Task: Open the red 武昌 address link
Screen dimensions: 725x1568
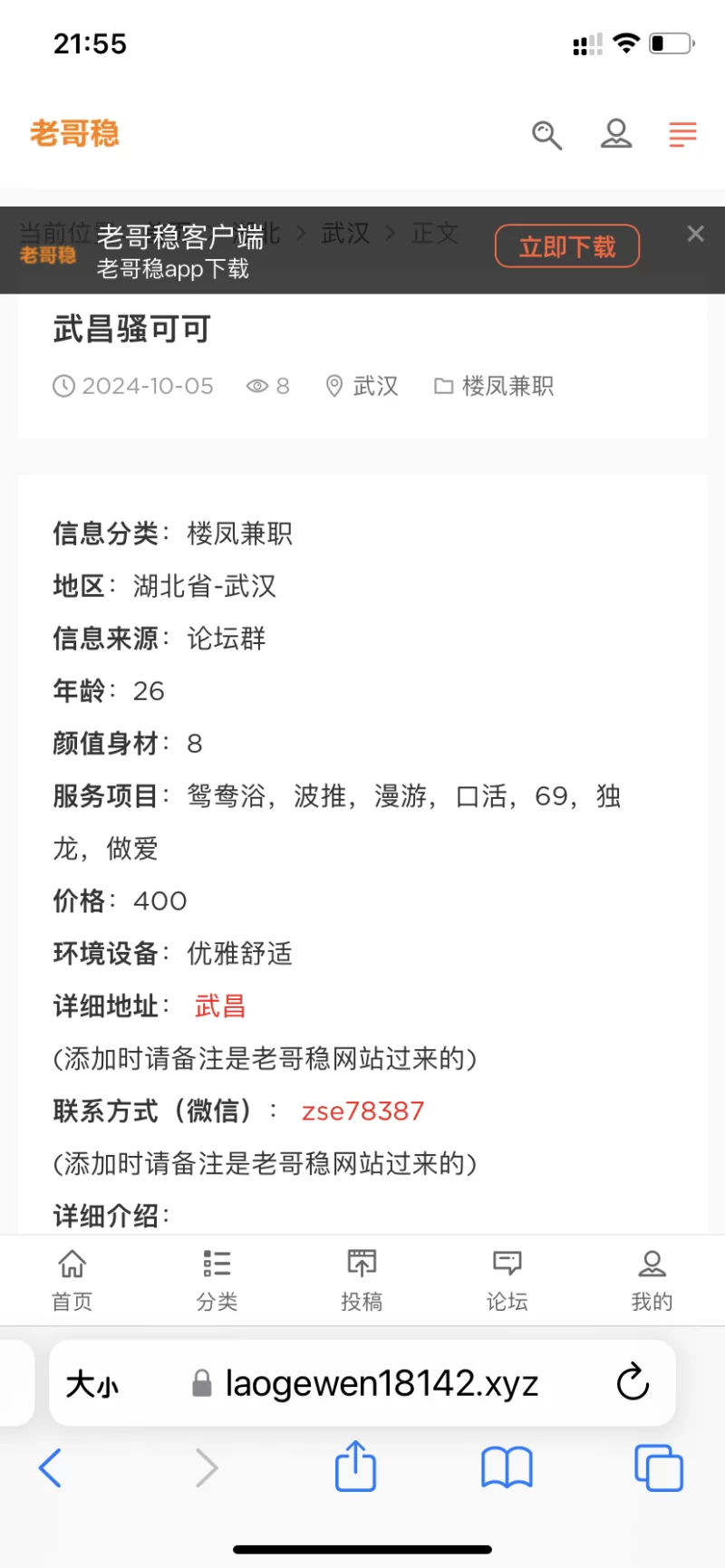Action: [220, 1005]
